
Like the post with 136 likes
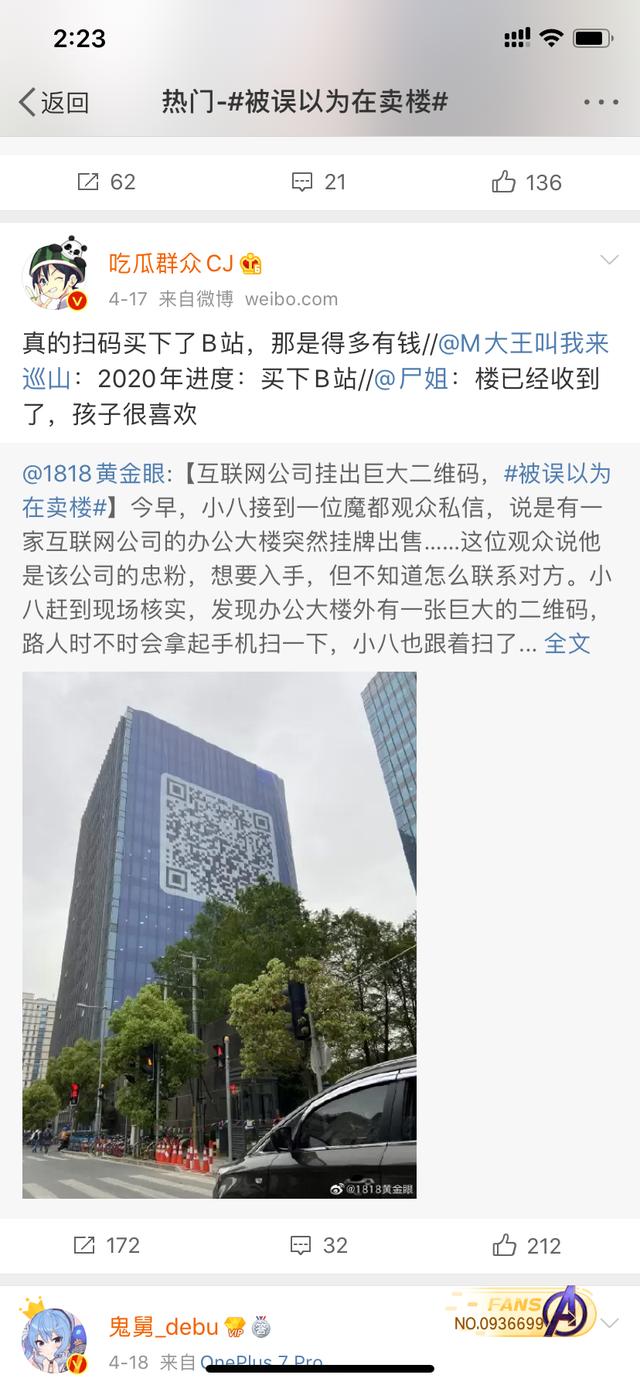tap(527, 182)
